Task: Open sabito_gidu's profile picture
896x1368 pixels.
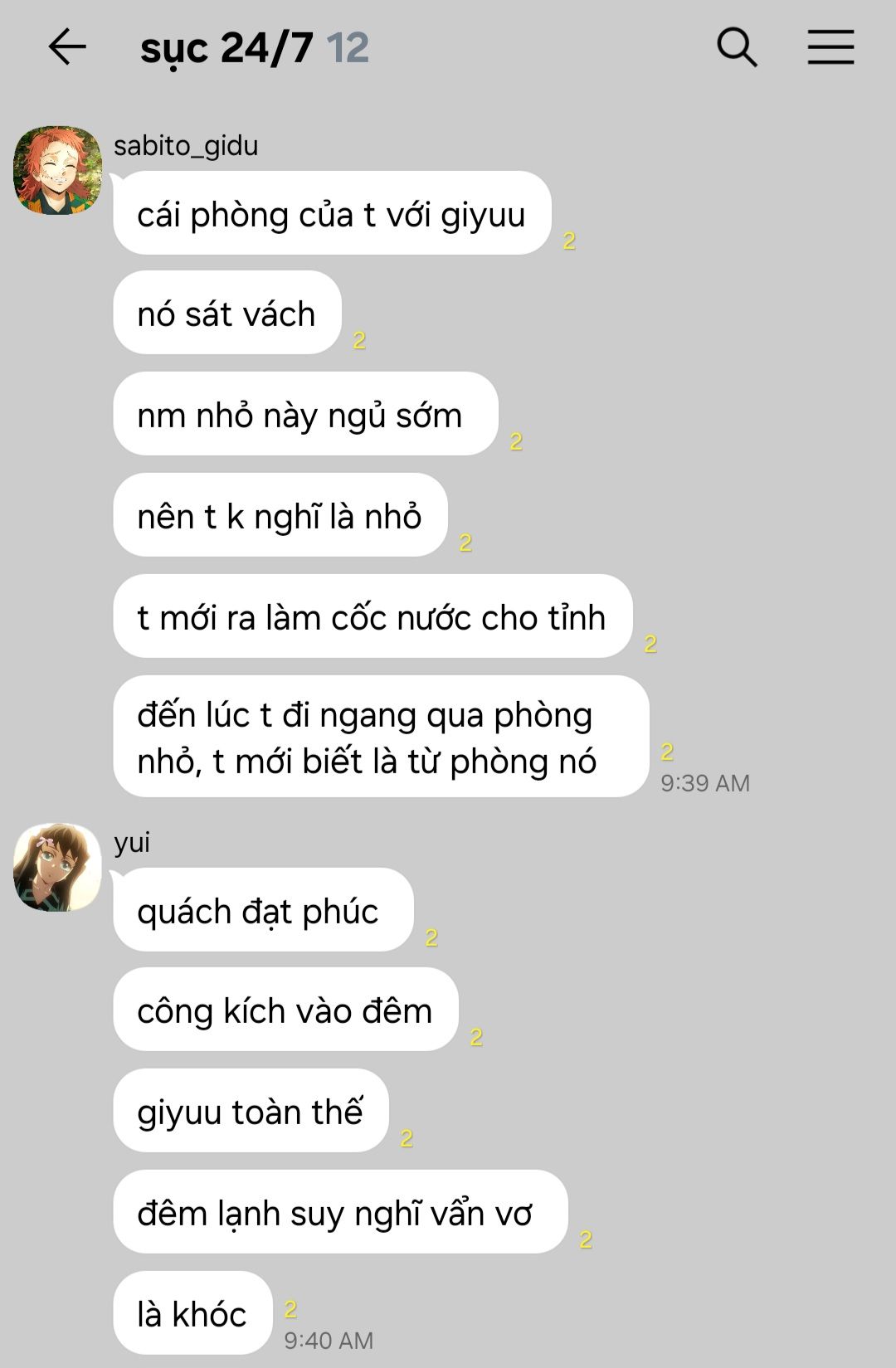Action: [57, 171]
